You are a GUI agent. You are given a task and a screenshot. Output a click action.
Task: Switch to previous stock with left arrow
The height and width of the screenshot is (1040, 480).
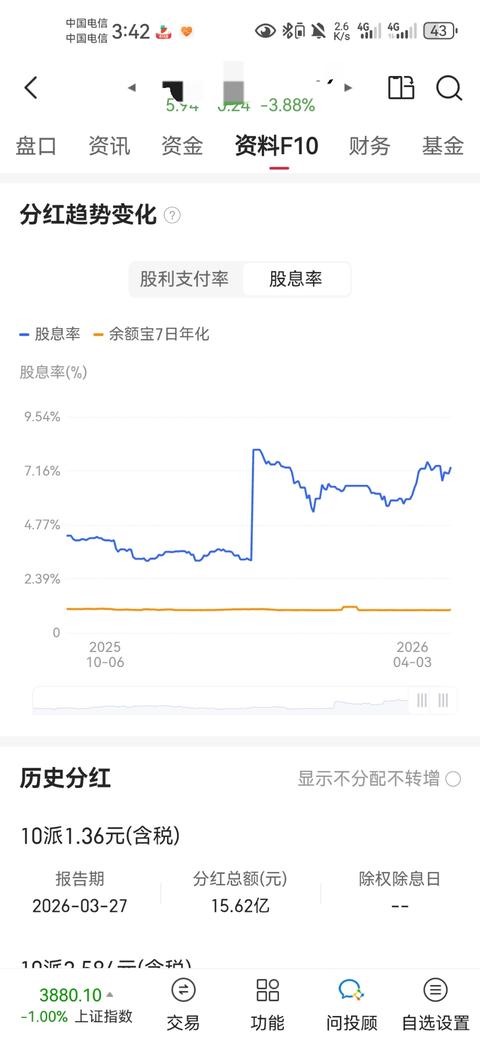(131, 88)
